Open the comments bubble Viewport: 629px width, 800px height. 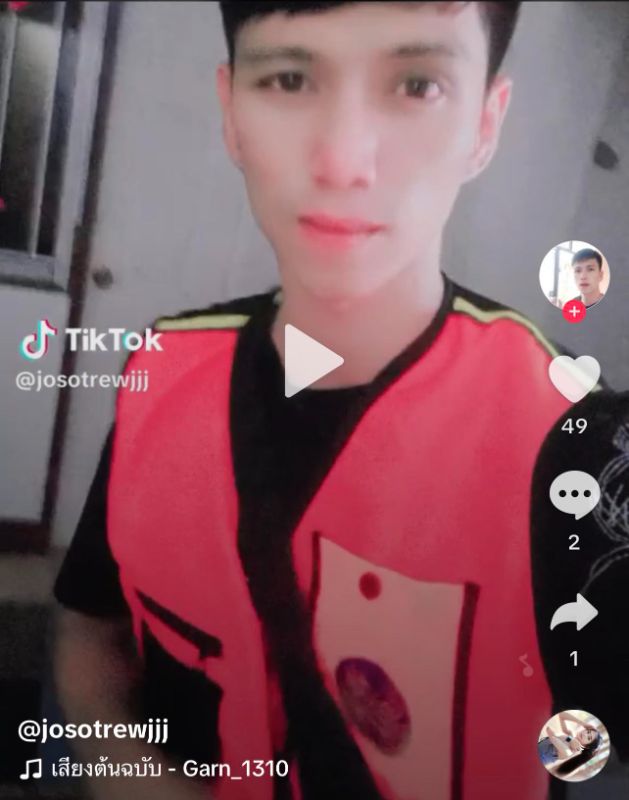point(574,495)
